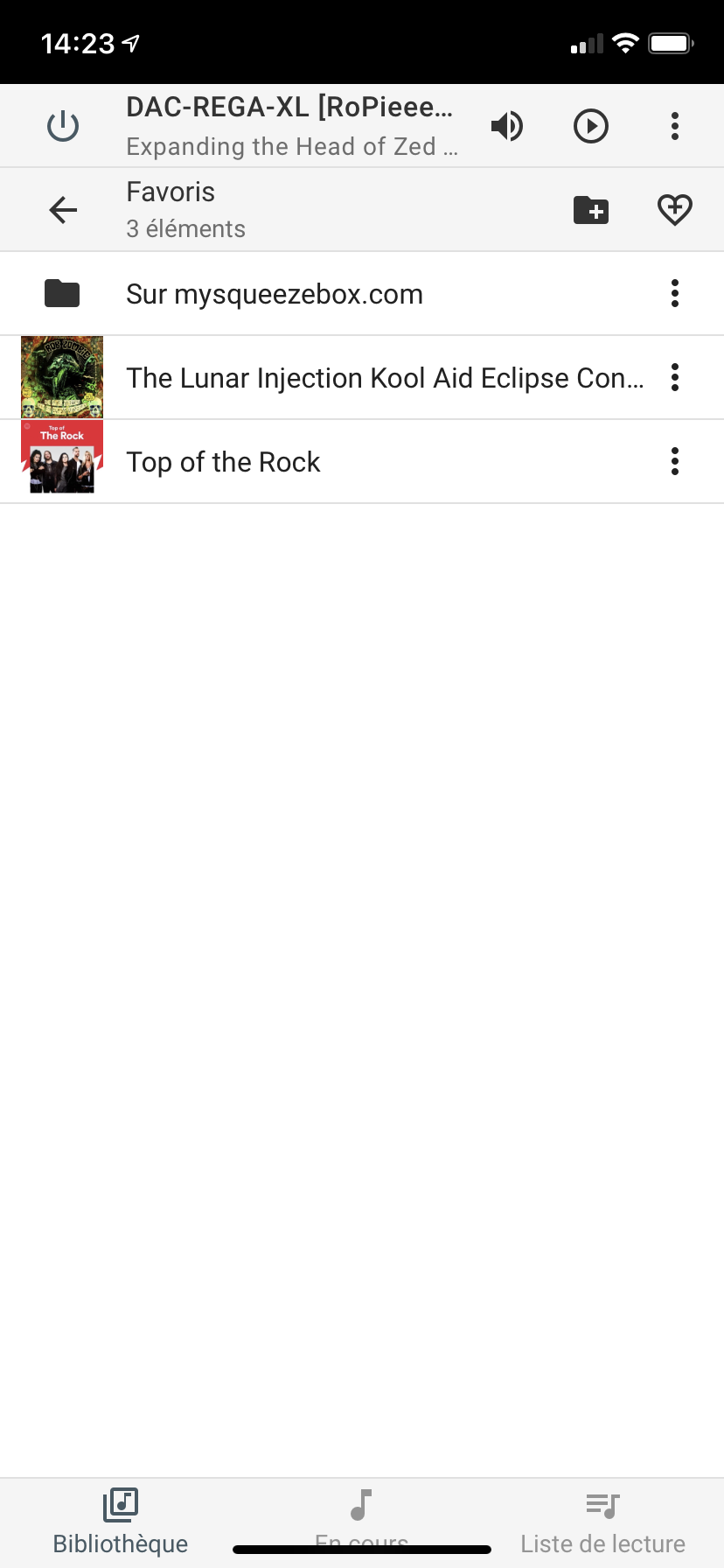Add a new favorite with heart icon
724x1568 pixels.
(x=674, y=210)
